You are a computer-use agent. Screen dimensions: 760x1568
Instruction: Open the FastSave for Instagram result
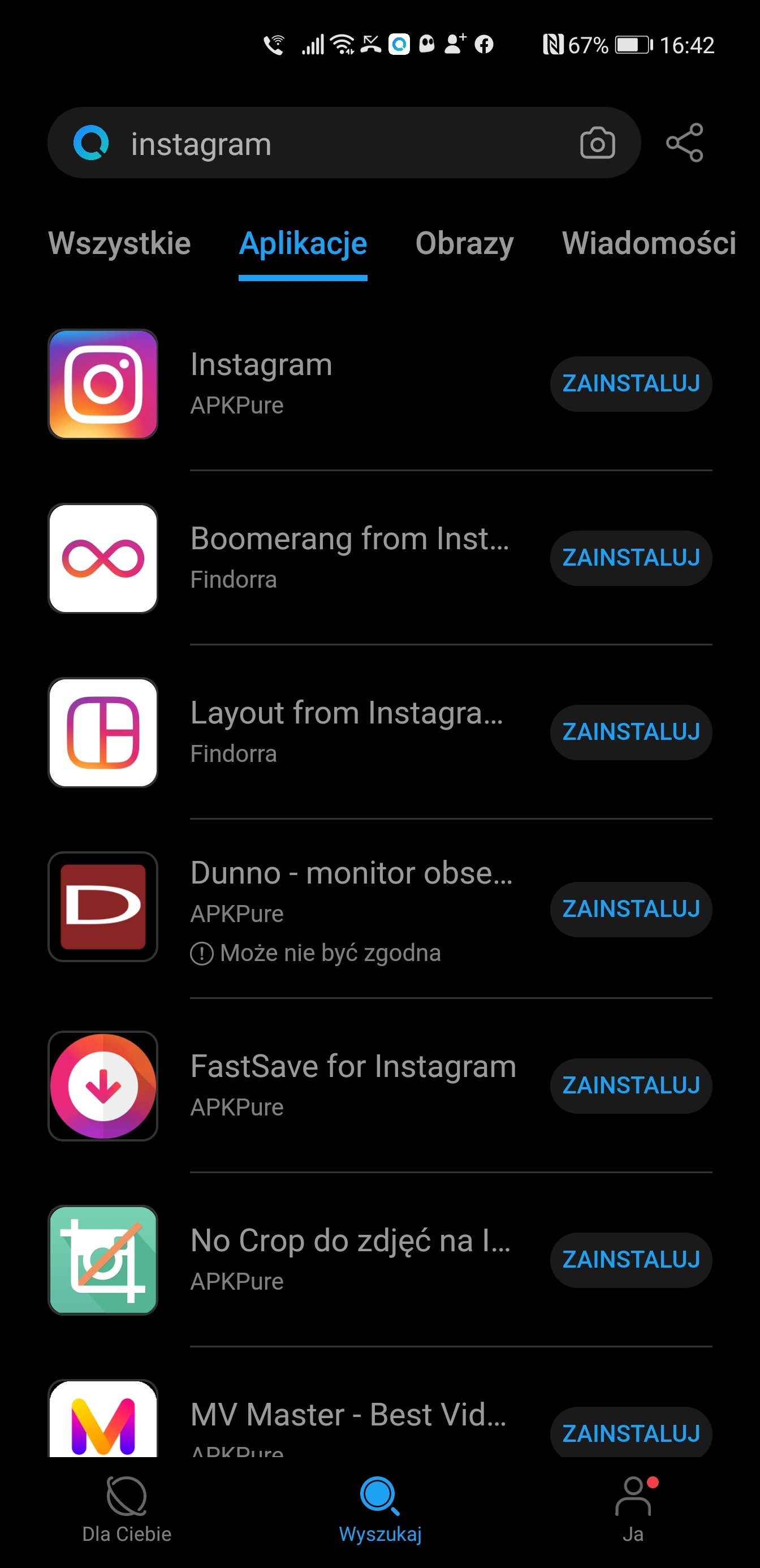coord(298,1086)
